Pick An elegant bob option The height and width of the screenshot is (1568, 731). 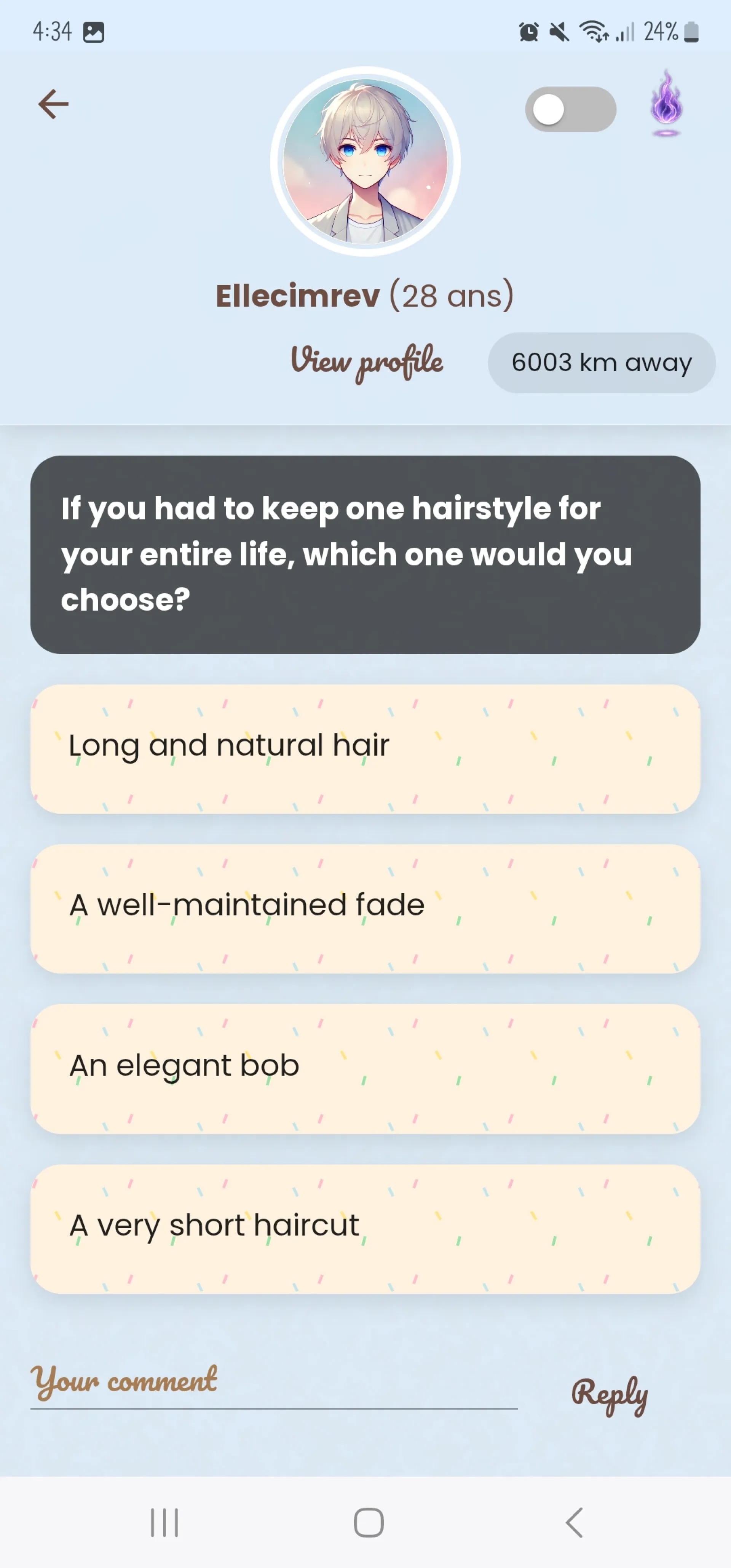coord(365,1068)
